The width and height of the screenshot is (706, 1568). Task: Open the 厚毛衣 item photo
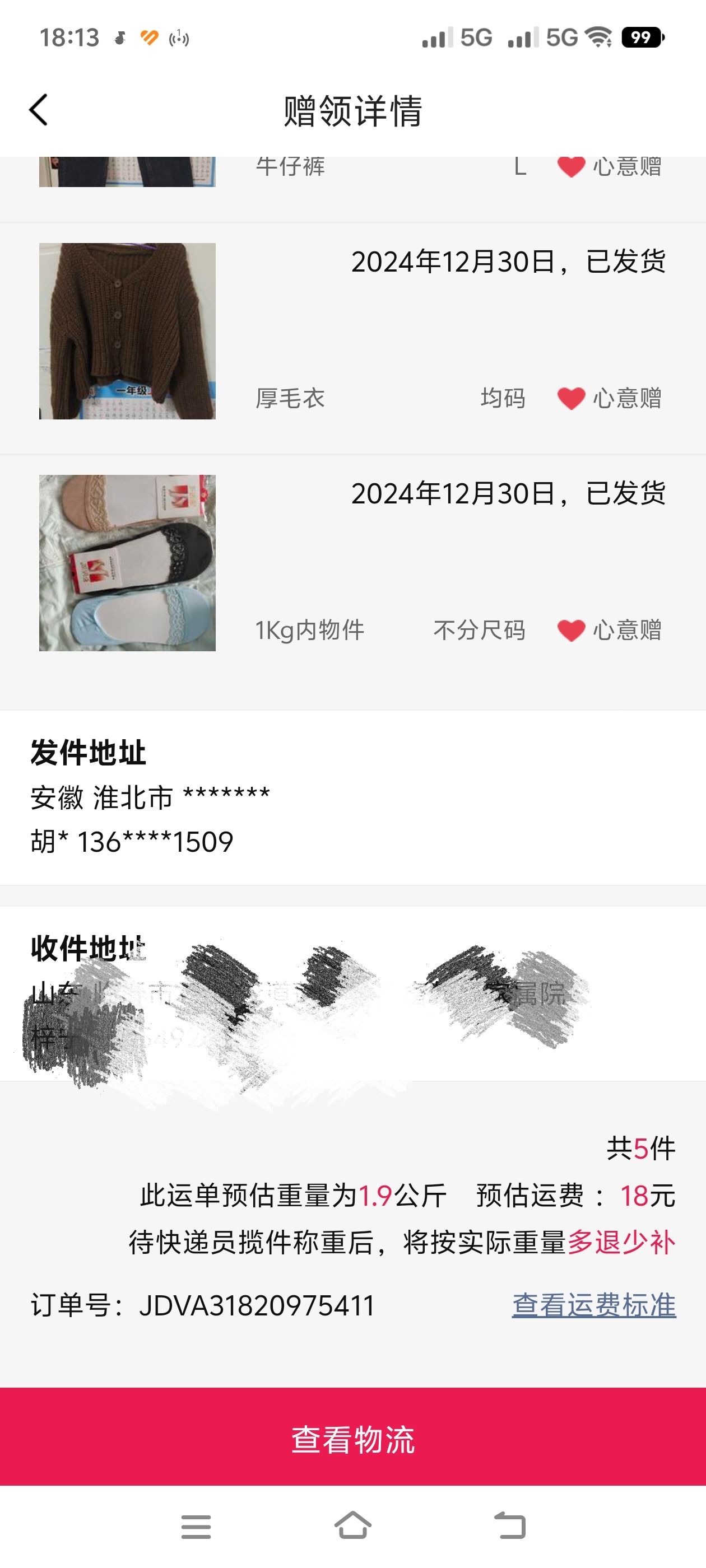click(x=127, y=331)
